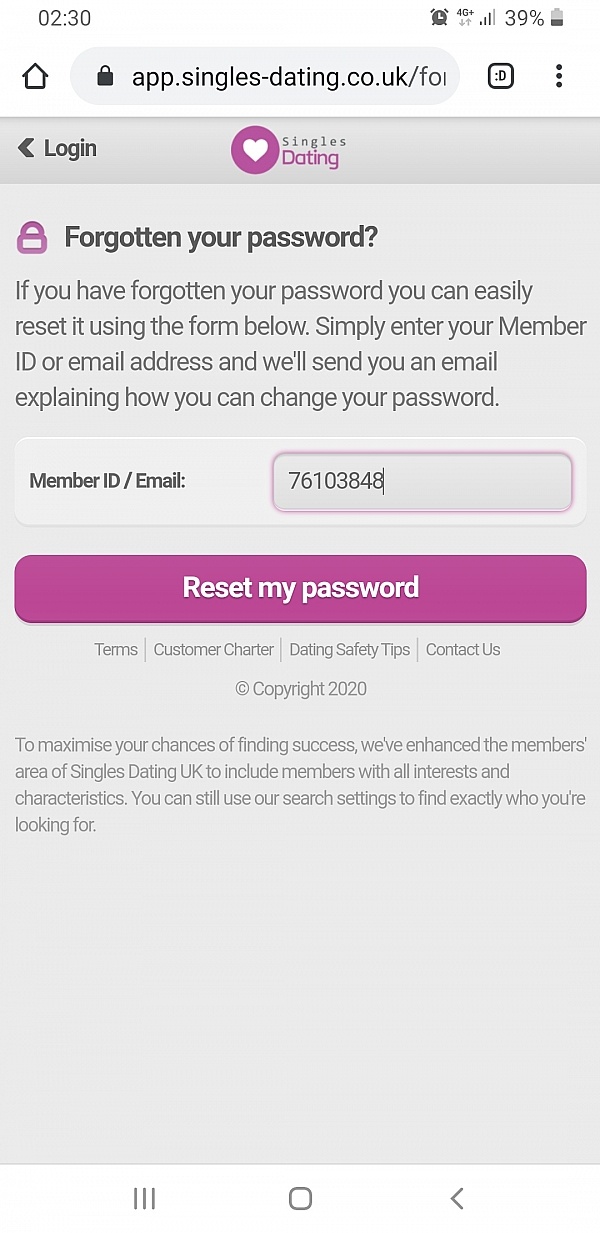Go back to the Login page
The width and height of the screenshot is (600, 1233).
(x=57, y=149)
